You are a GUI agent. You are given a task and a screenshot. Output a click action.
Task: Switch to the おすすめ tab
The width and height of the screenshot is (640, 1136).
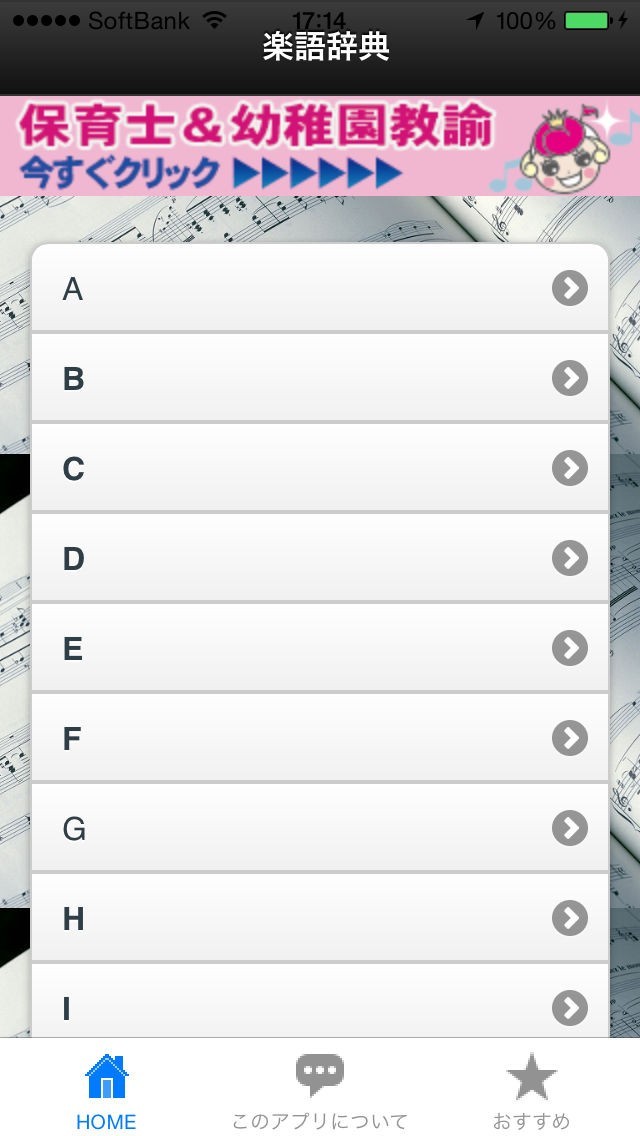click(531, 1090)
